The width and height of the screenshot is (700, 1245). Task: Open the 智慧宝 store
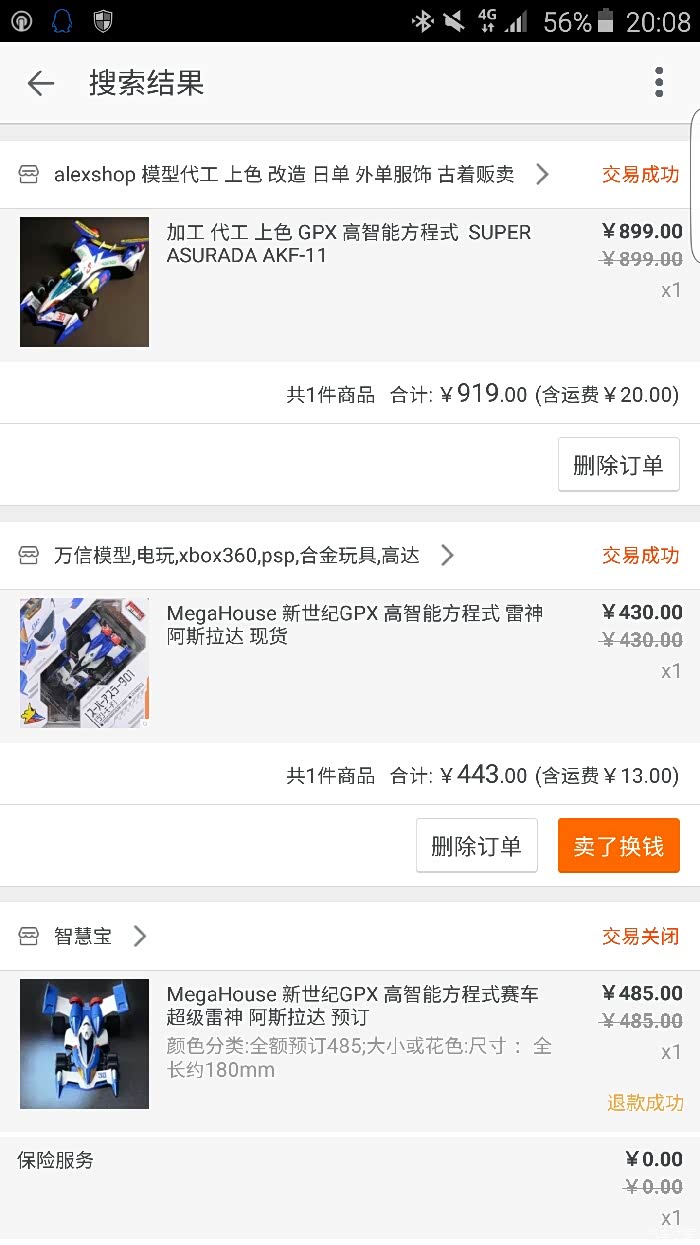[x=83, y=937]
